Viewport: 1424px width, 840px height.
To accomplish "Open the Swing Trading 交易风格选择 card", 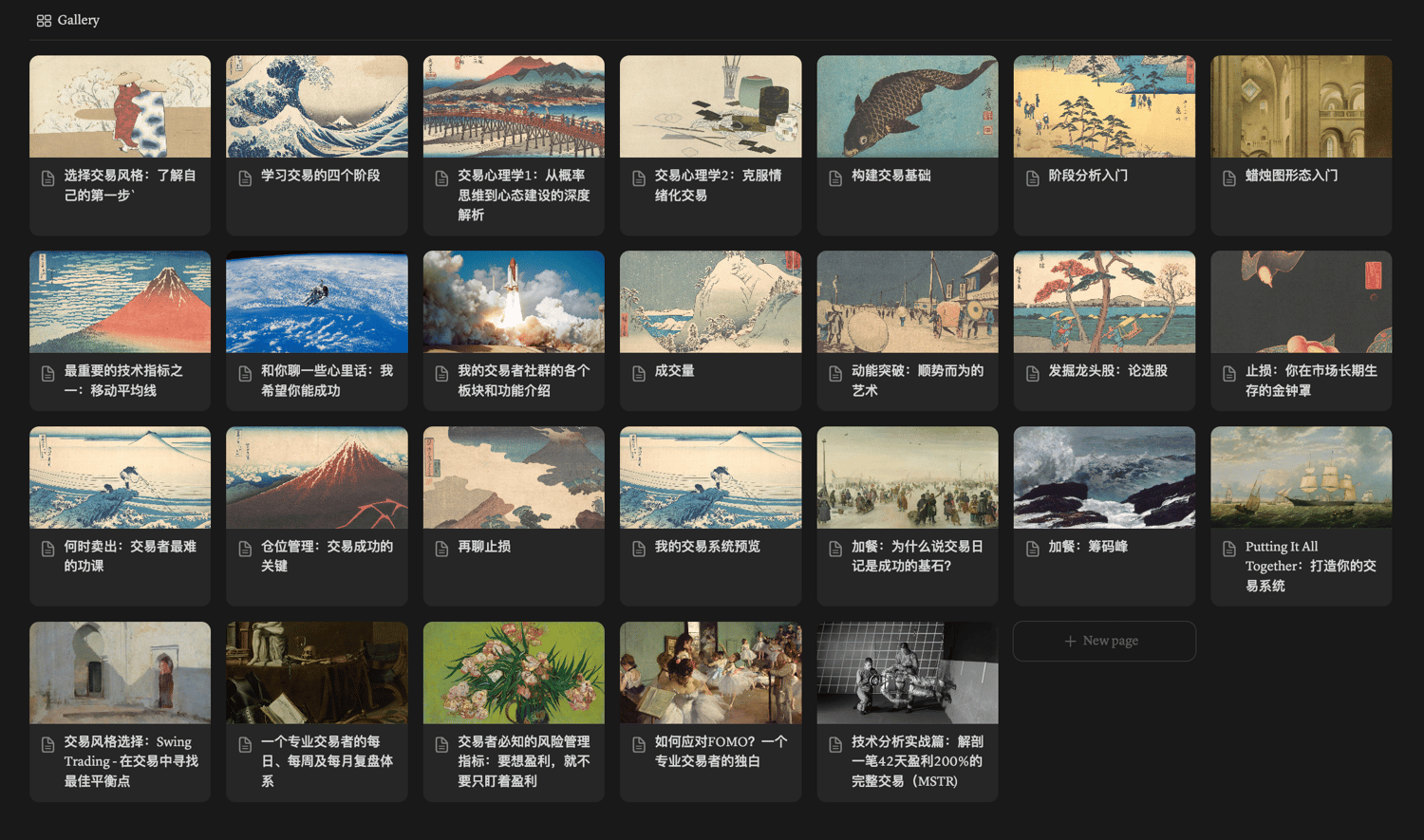I will pyautogui.click(x=129, y=760).
